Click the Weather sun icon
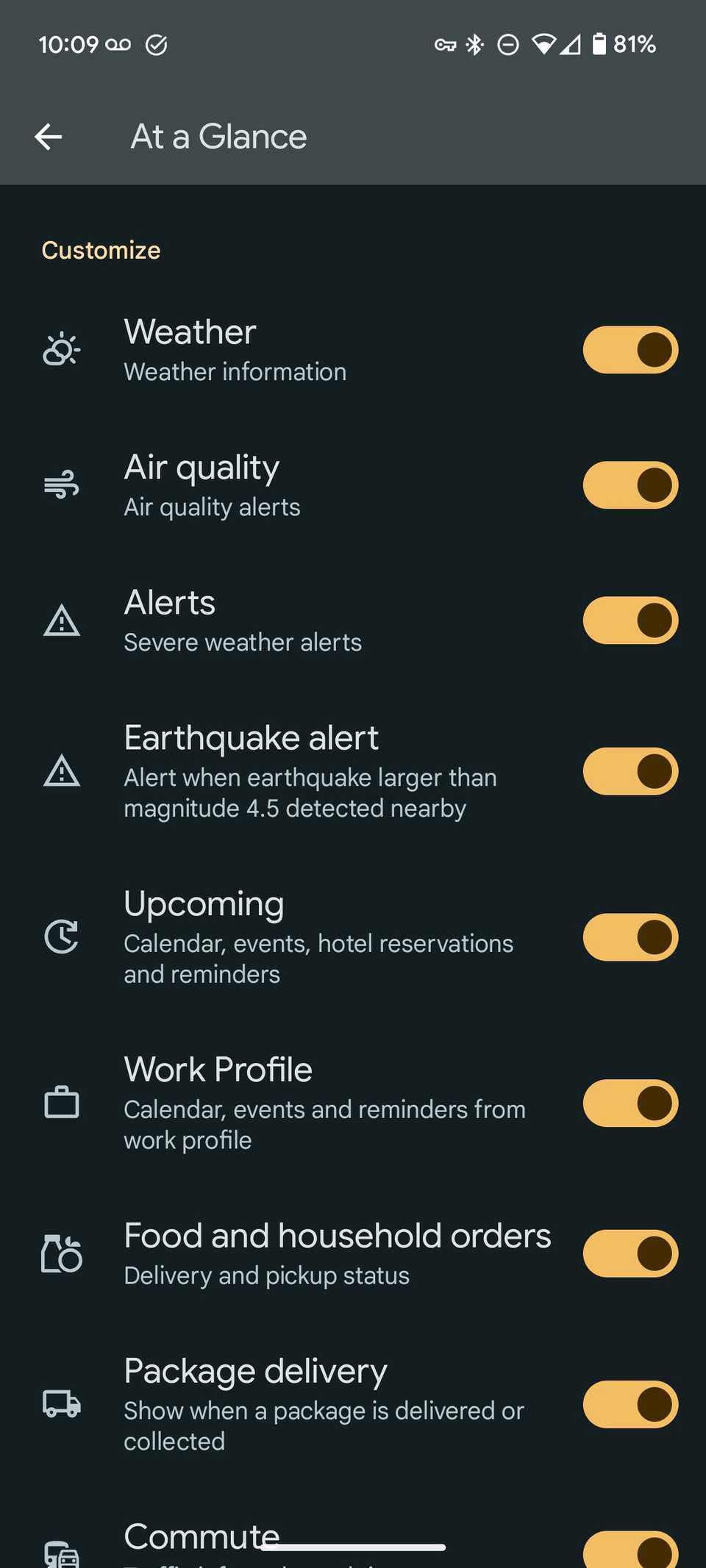Viewport: 706px width, 1568px height. click(62, 349)
